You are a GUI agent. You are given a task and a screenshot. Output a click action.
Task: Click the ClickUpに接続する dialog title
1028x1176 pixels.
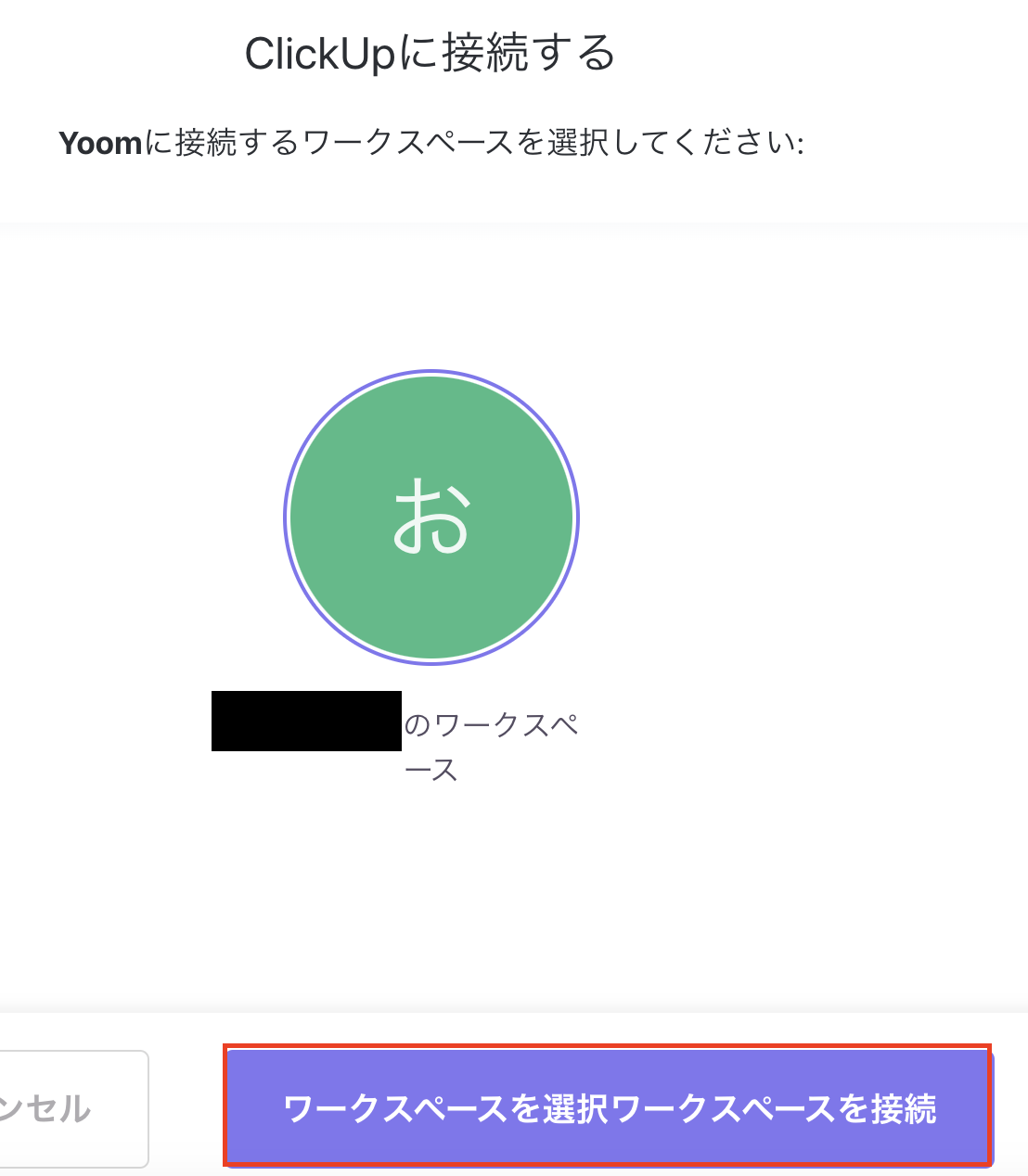coord(430,53)
